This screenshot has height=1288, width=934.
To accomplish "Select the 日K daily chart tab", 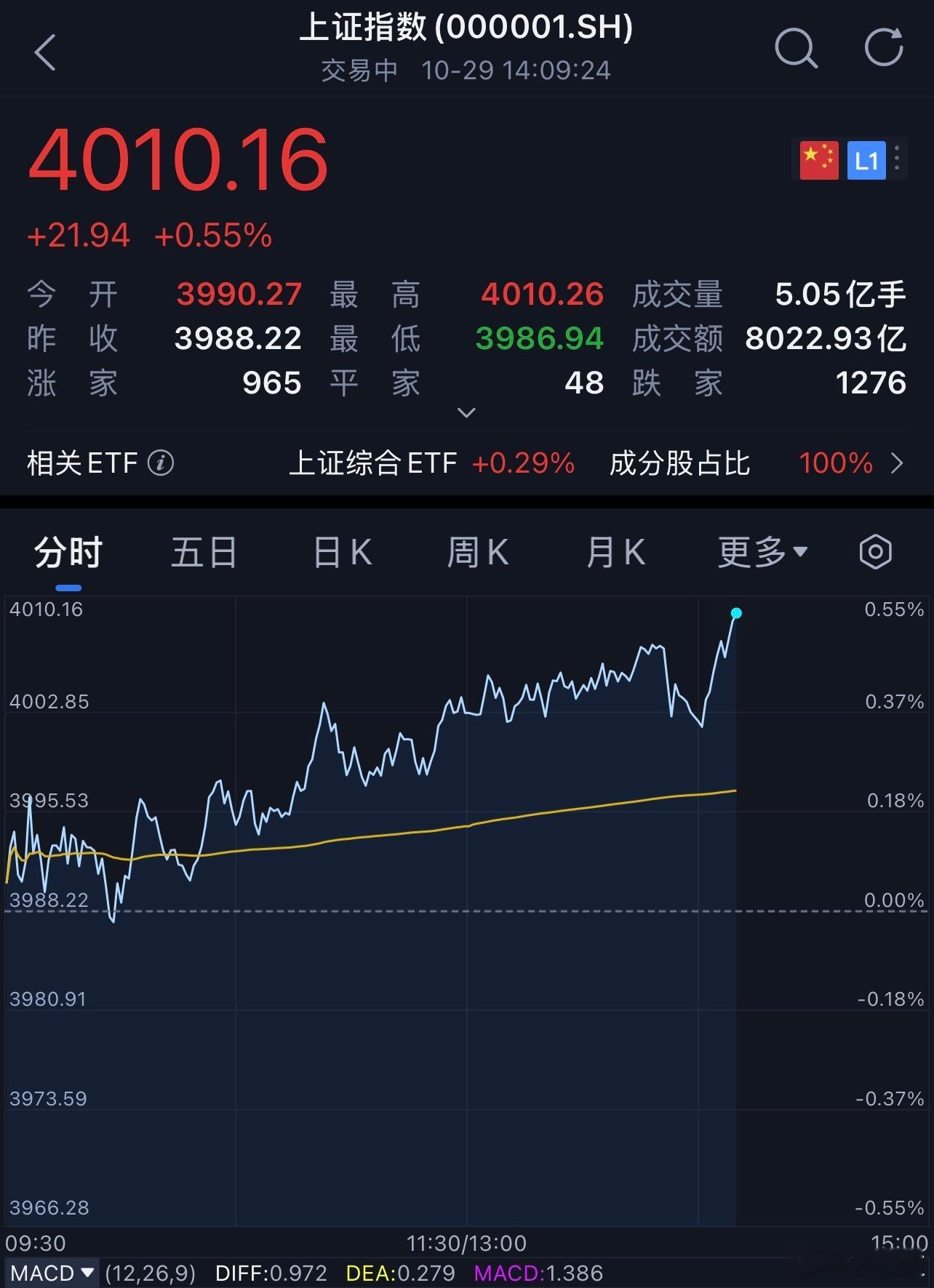I will pyautogui.click(x=342, y=553).
